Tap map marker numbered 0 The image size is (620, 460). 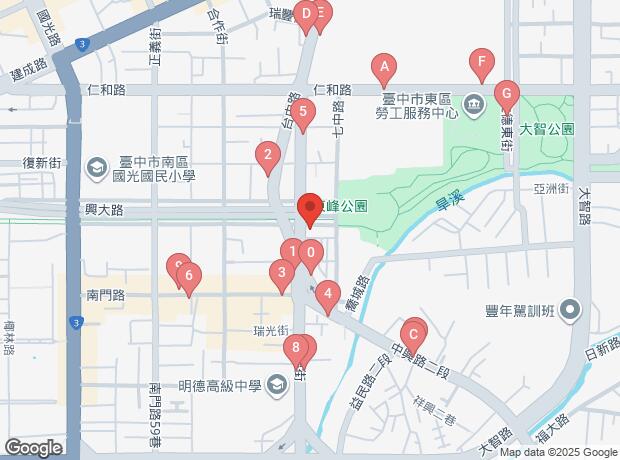click(311, 255)
